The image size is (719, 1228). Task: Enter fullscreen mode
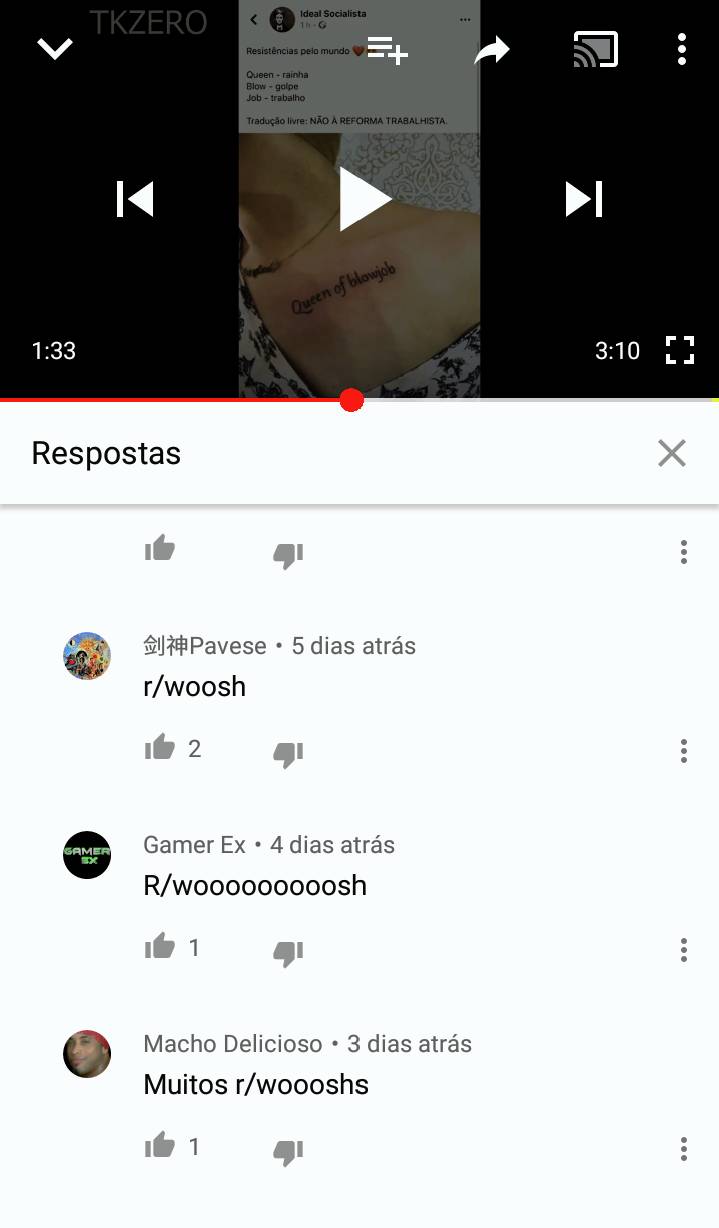(x=680, y=350)
